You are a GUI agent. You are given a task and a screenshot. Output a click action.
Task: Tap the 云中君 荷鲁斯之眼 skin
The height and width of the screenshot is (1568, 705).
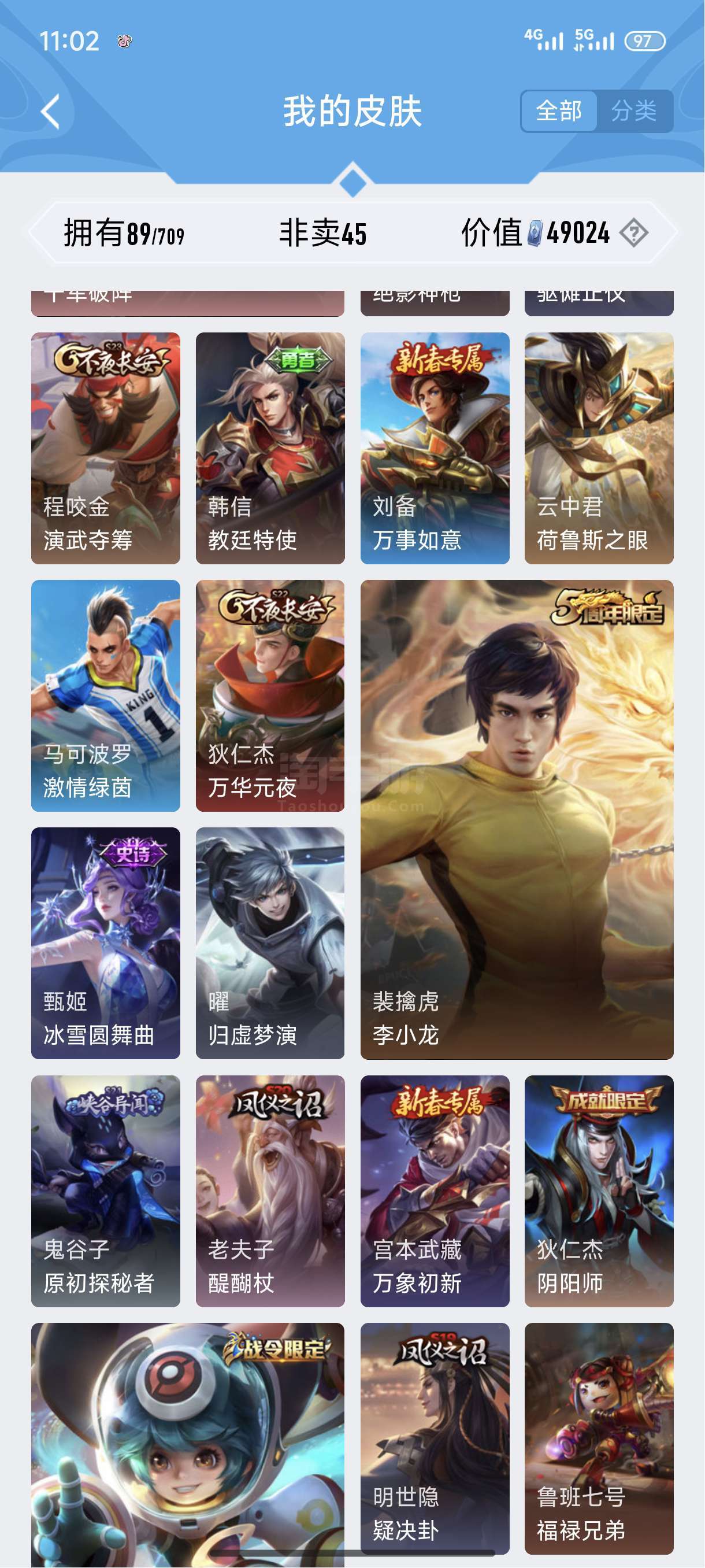tap(599, 448)
